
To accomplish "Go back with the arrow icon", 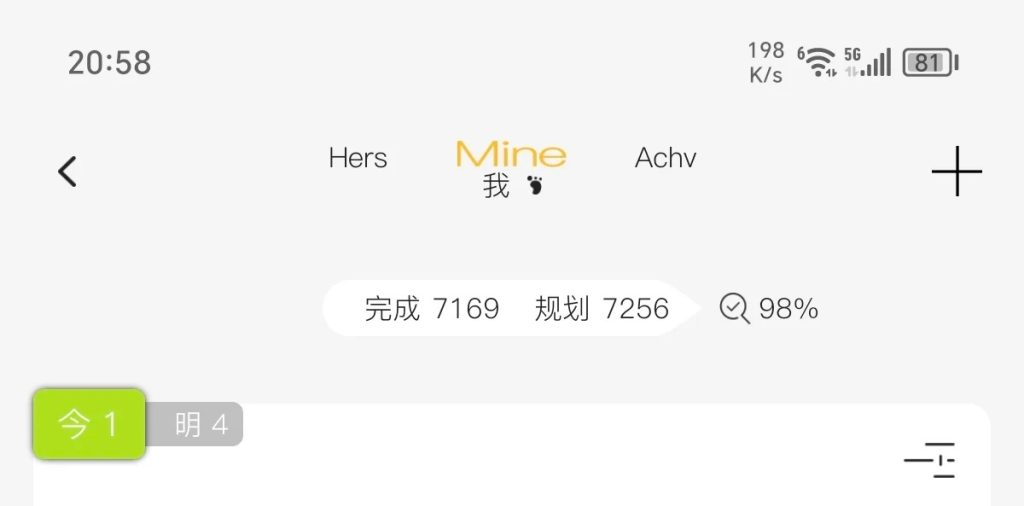I will tap(67, 172).
